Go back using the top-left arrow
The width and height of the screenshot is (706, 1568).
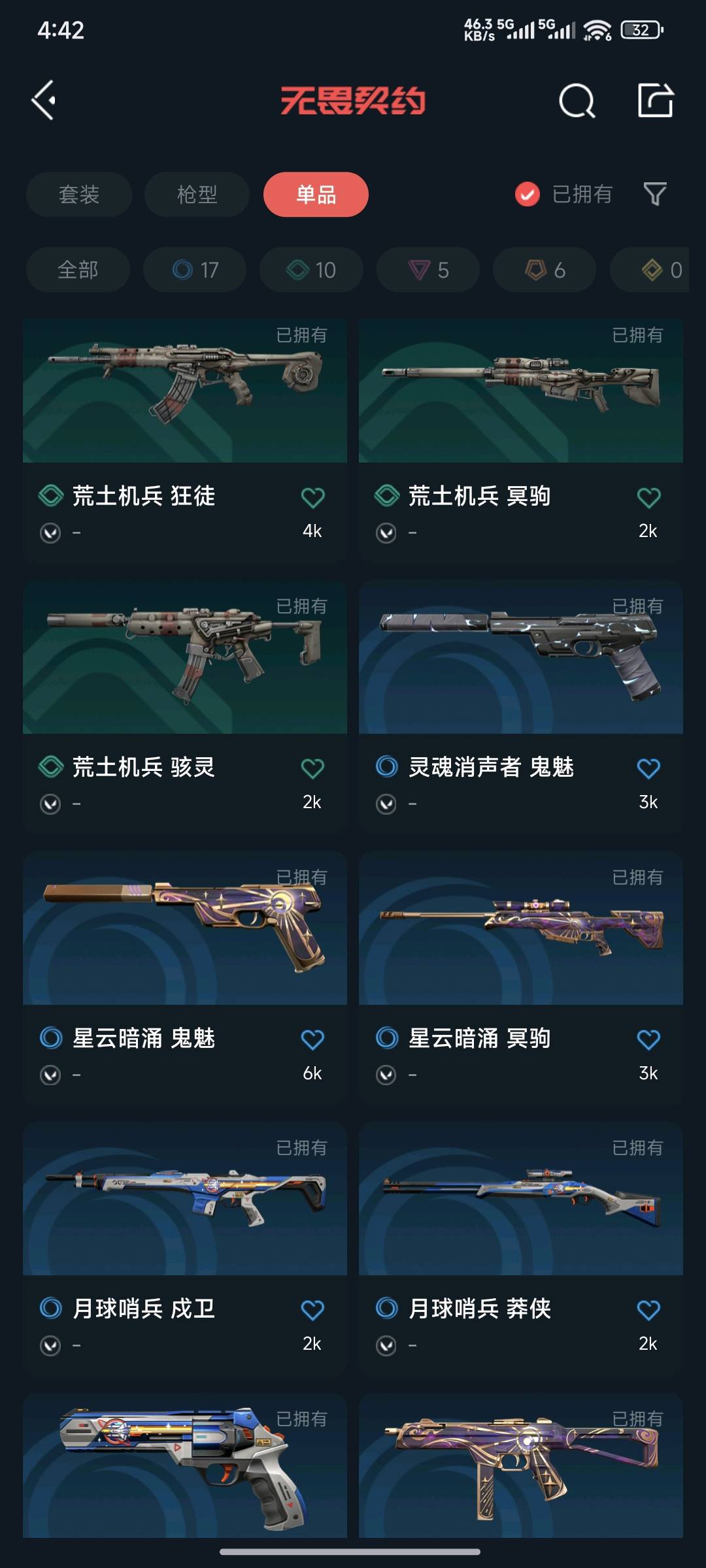(x=44, y=101)
